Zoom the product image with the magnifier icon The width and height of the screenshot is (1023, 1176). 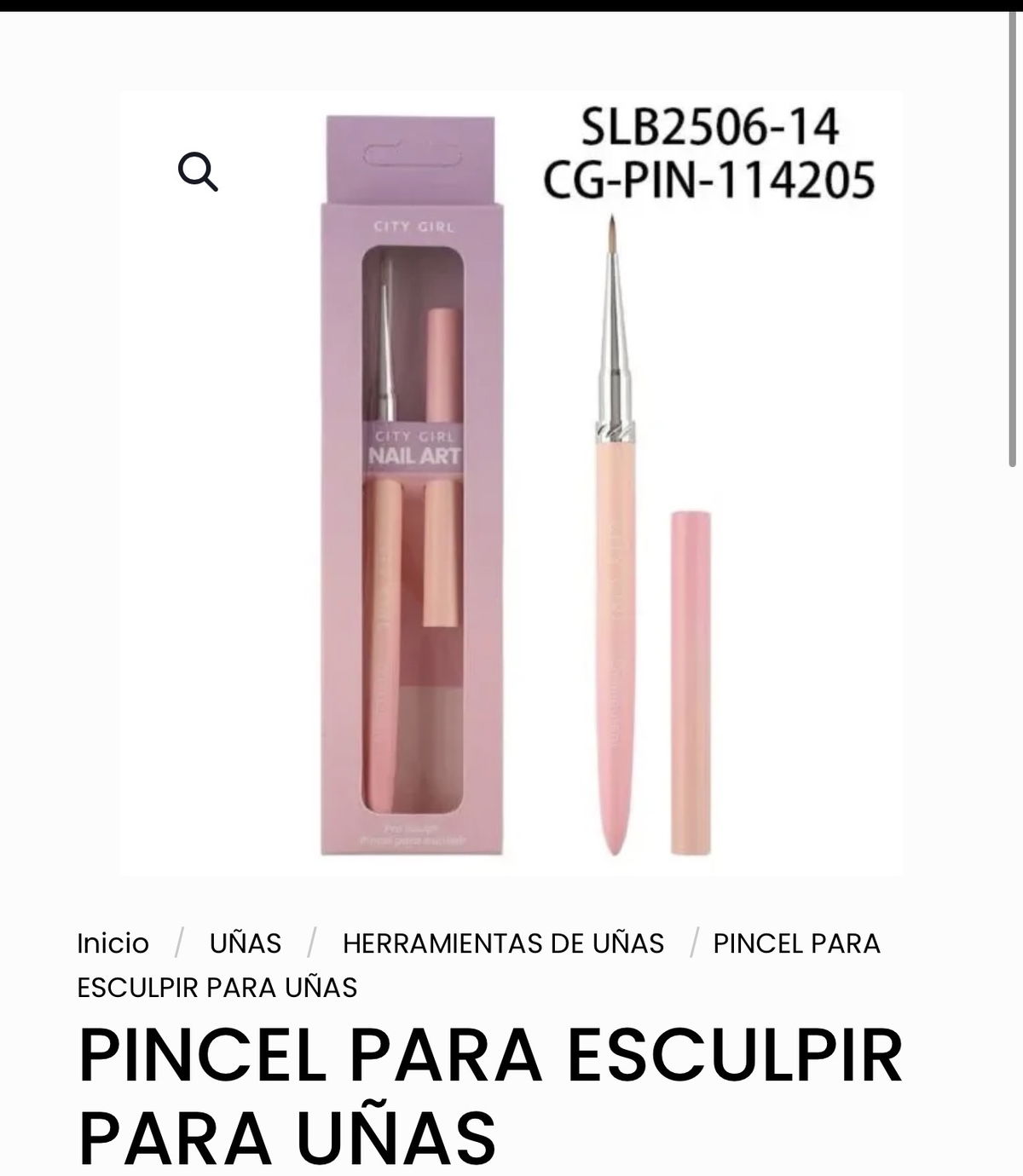(x=198, y=172)
